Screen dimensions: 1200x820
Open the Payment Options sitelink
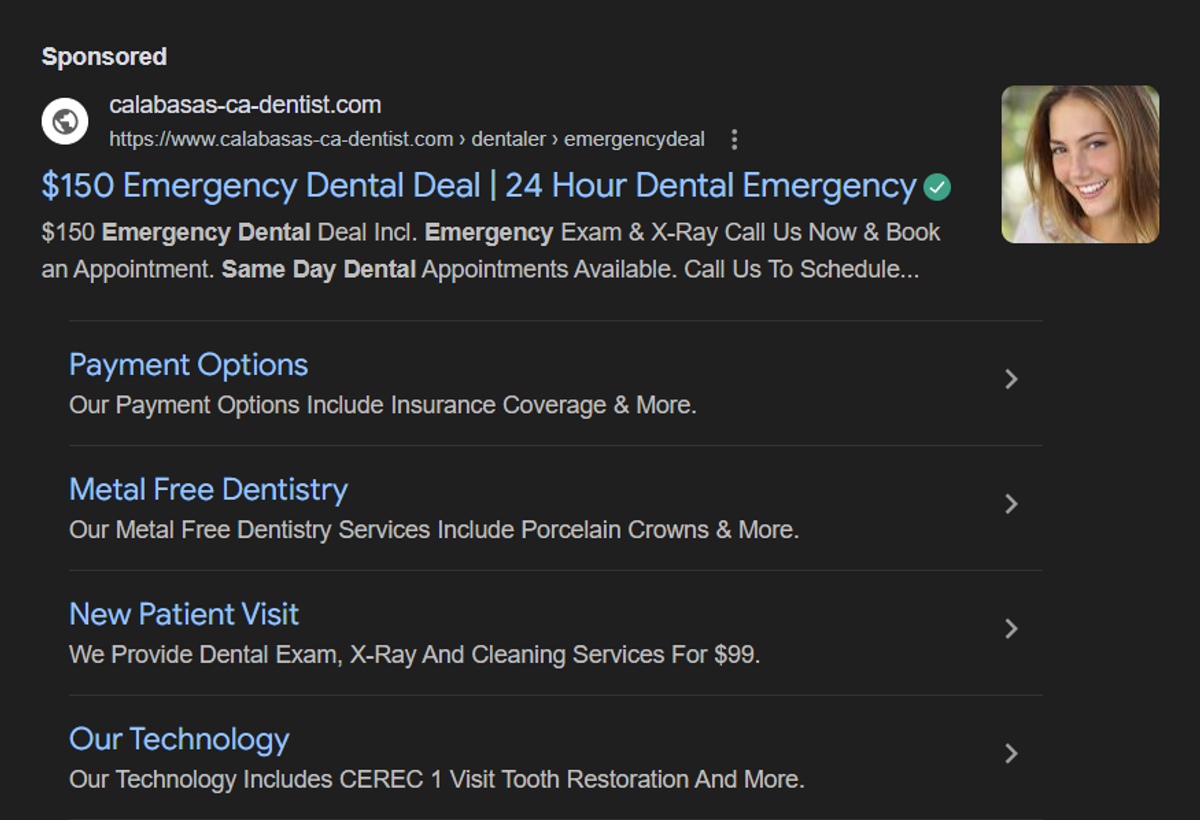pyautogui.click(x=188, y=365)
